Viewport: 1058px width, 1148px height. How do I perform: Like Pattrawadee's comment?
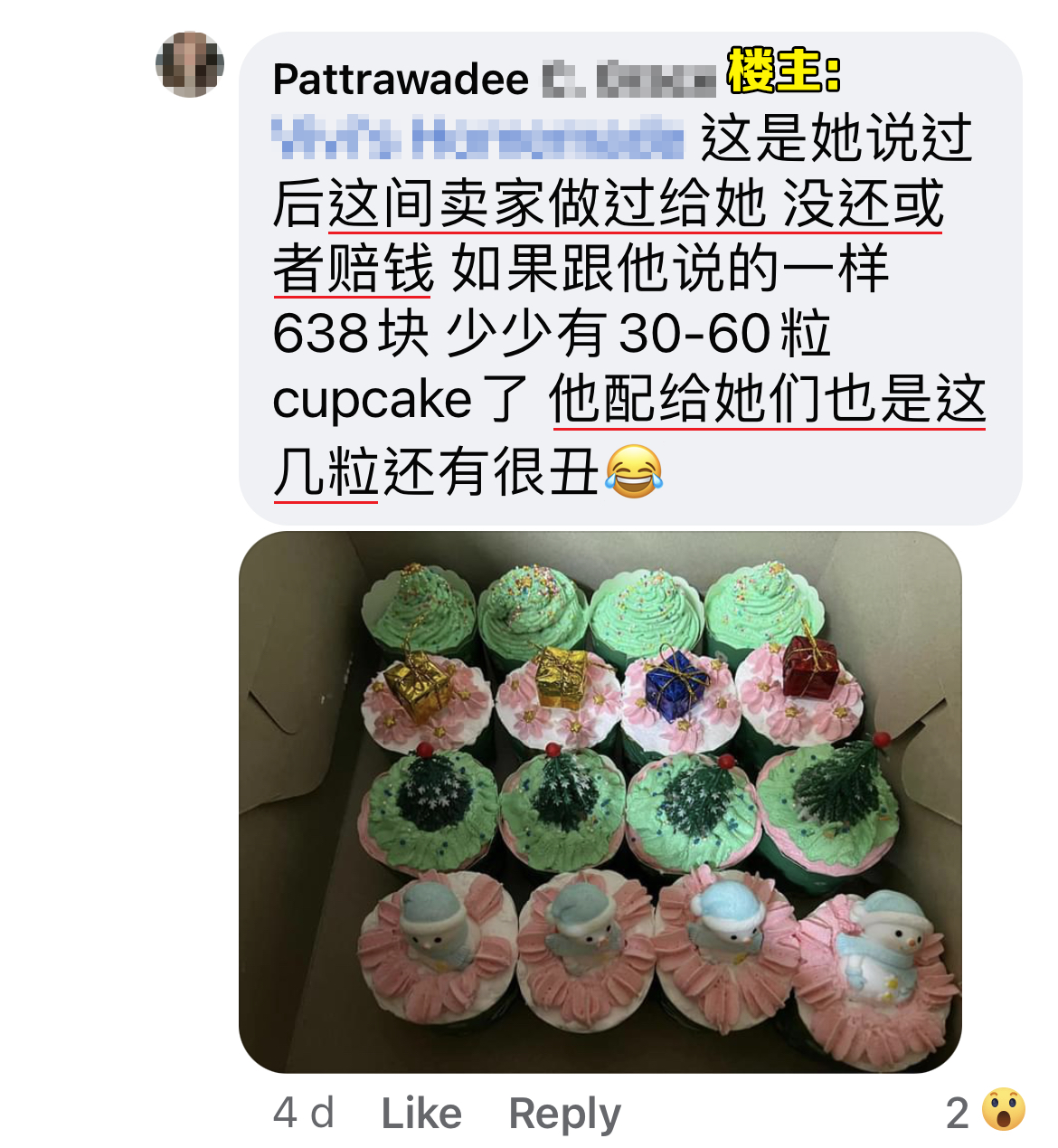(x=421, y=1114)
